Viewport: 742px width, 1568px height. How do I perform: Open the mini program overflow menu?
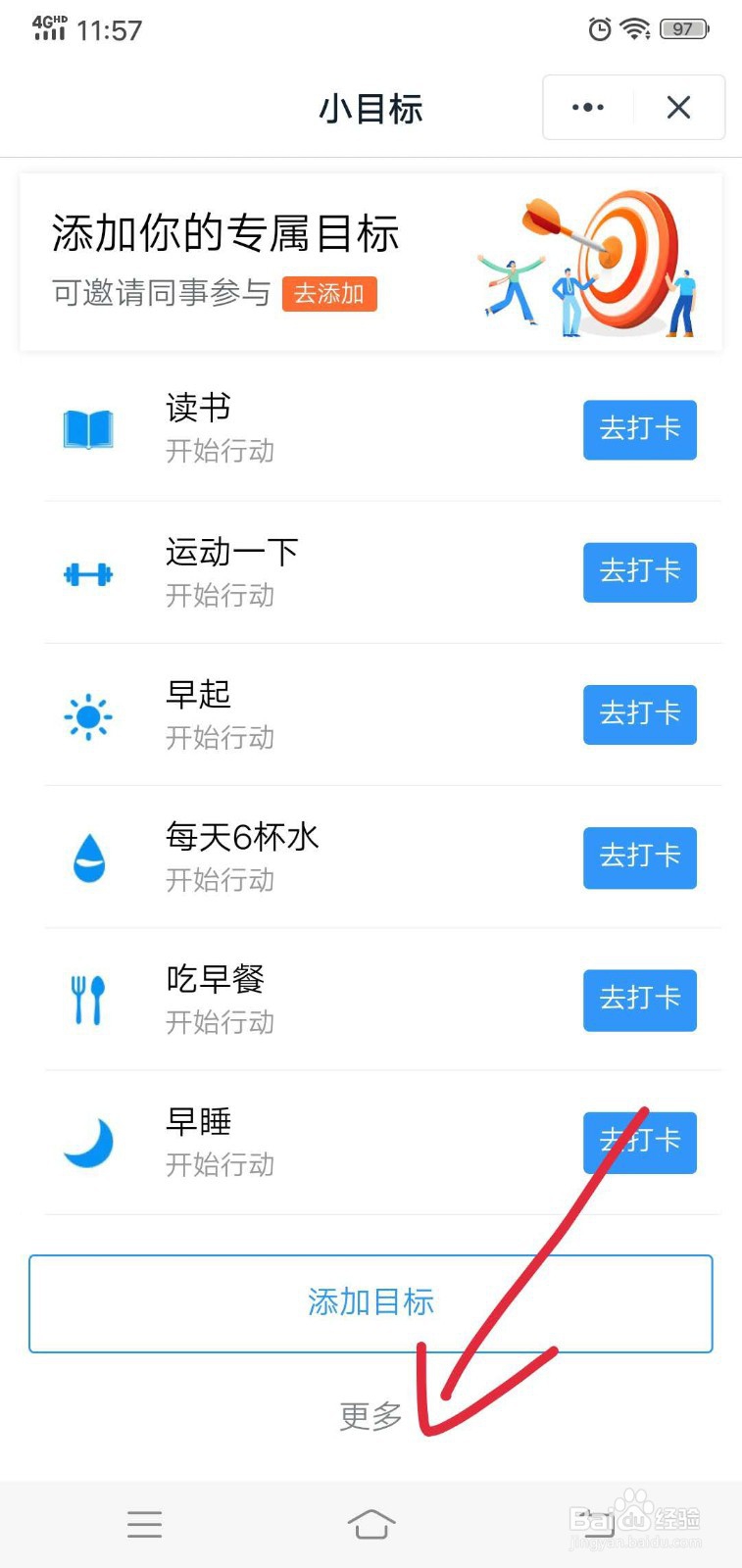click(x=588, y=108)
